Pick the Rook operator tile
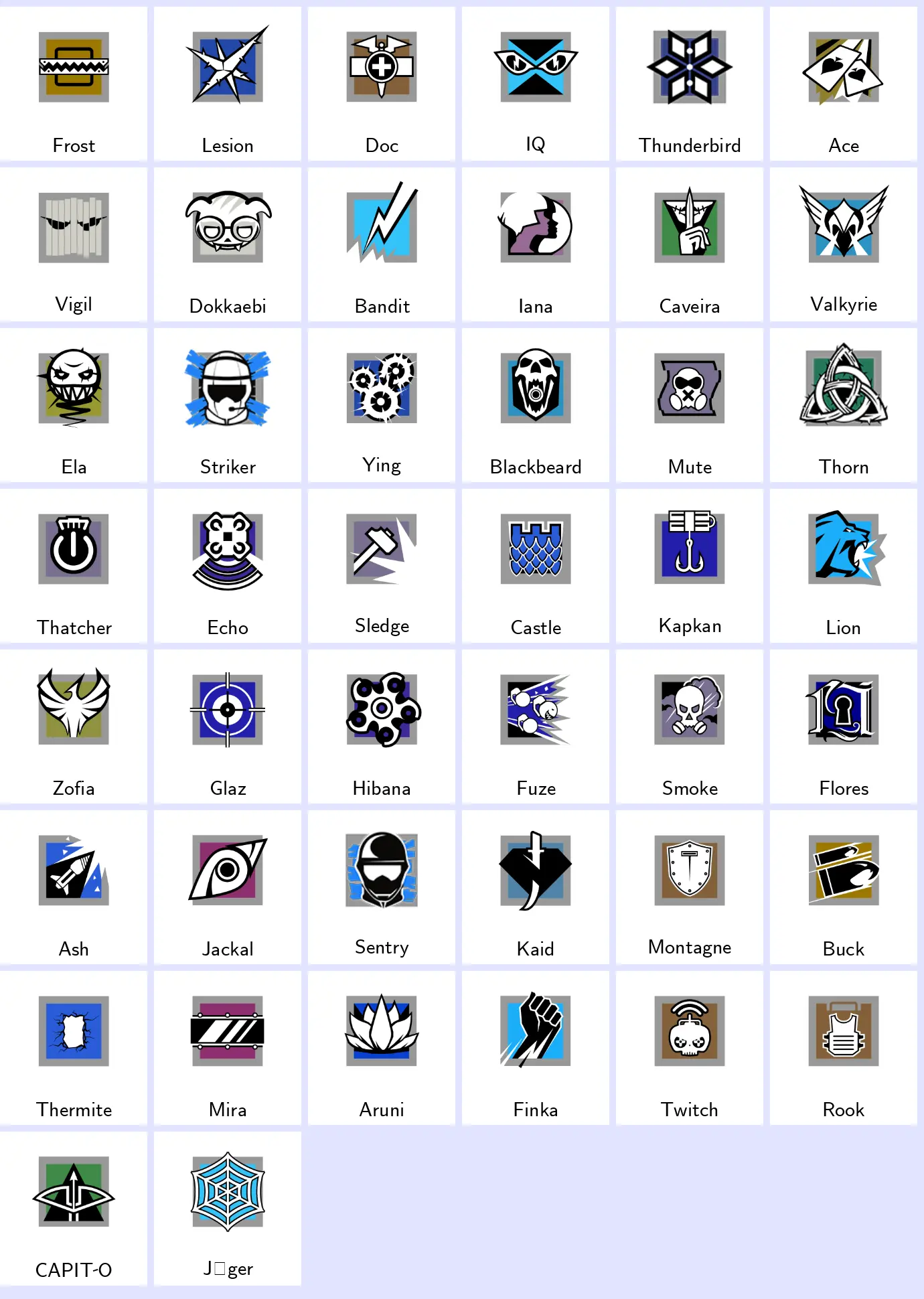The height and width of the screenshot is (1299, 924). click(x=844, y=1048)
